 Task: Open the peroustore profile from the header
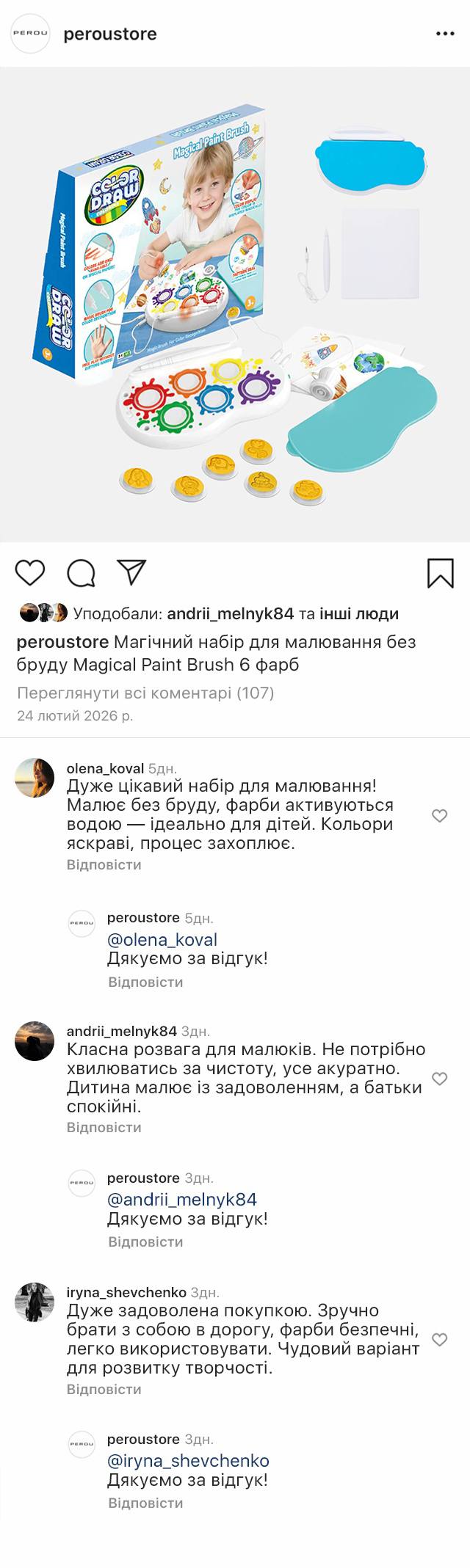pos(110,34)
